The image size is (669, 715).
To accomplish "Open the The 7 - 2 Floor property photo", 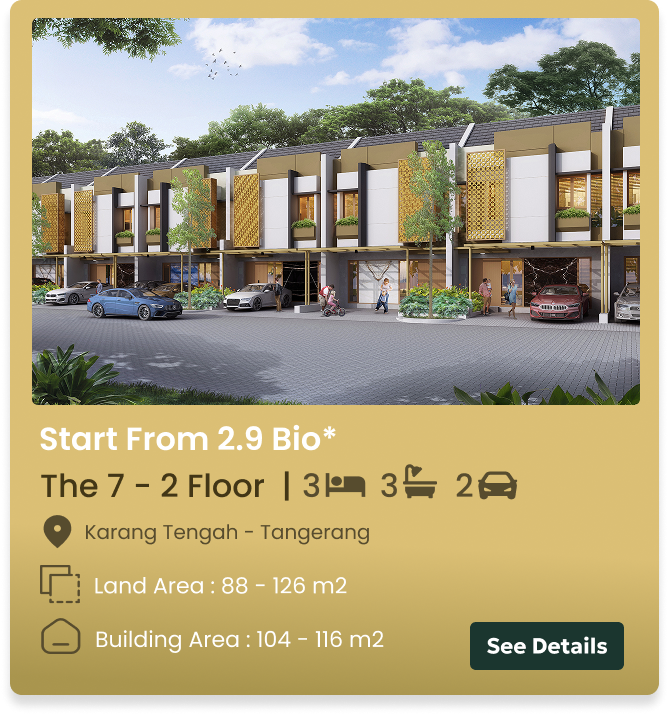I will (x=335, y=211).
